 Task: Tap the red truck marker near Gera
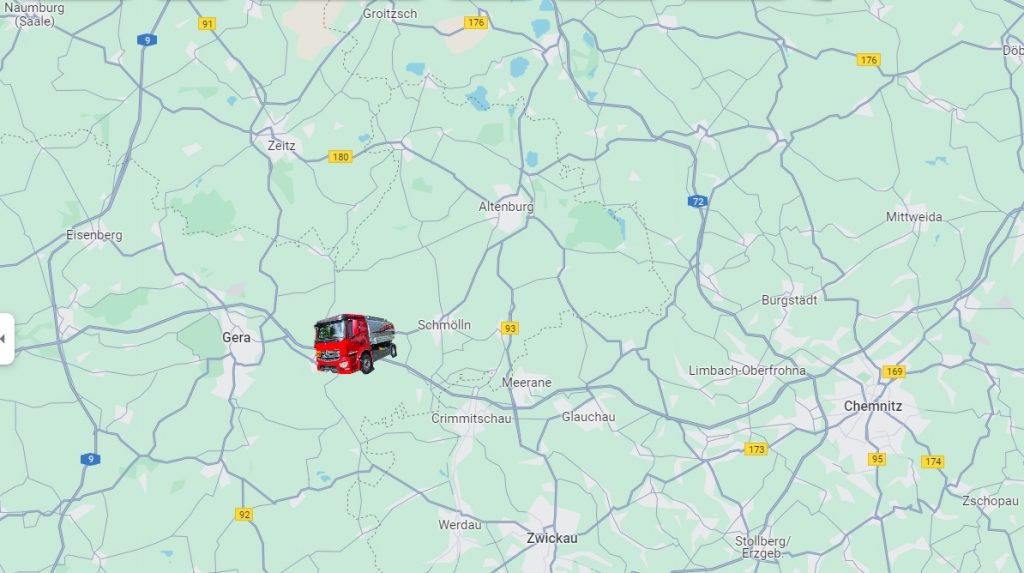point(354,344)
